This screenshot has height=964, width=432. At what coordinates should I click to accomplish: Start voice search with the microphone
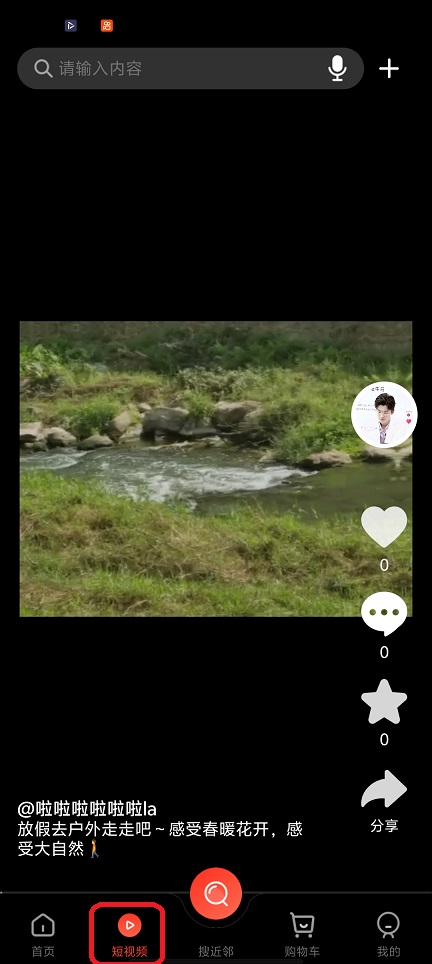point(337,68)
